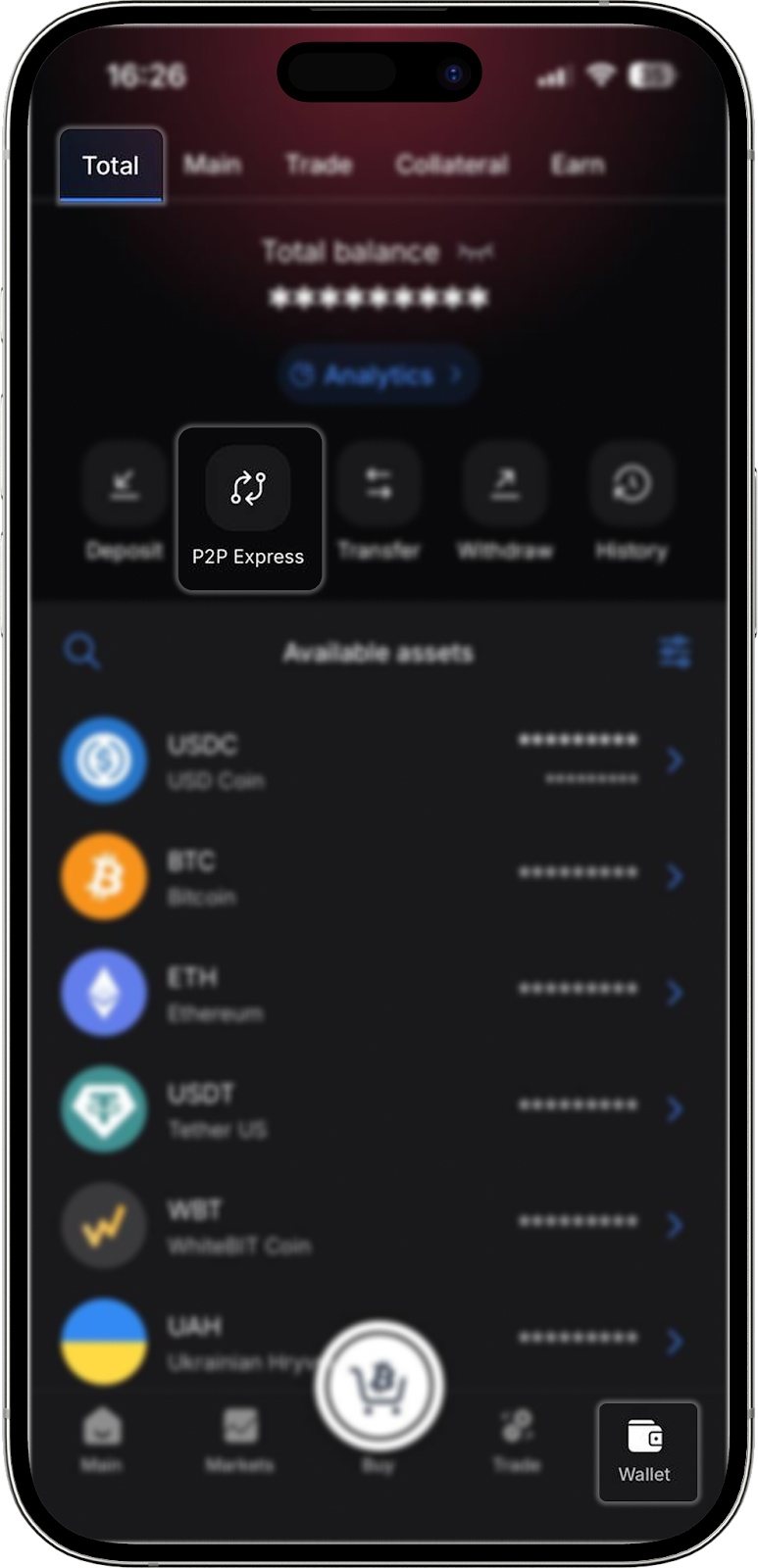Search available assets
Screen dimensions: 758x1568
click(81, 651)
